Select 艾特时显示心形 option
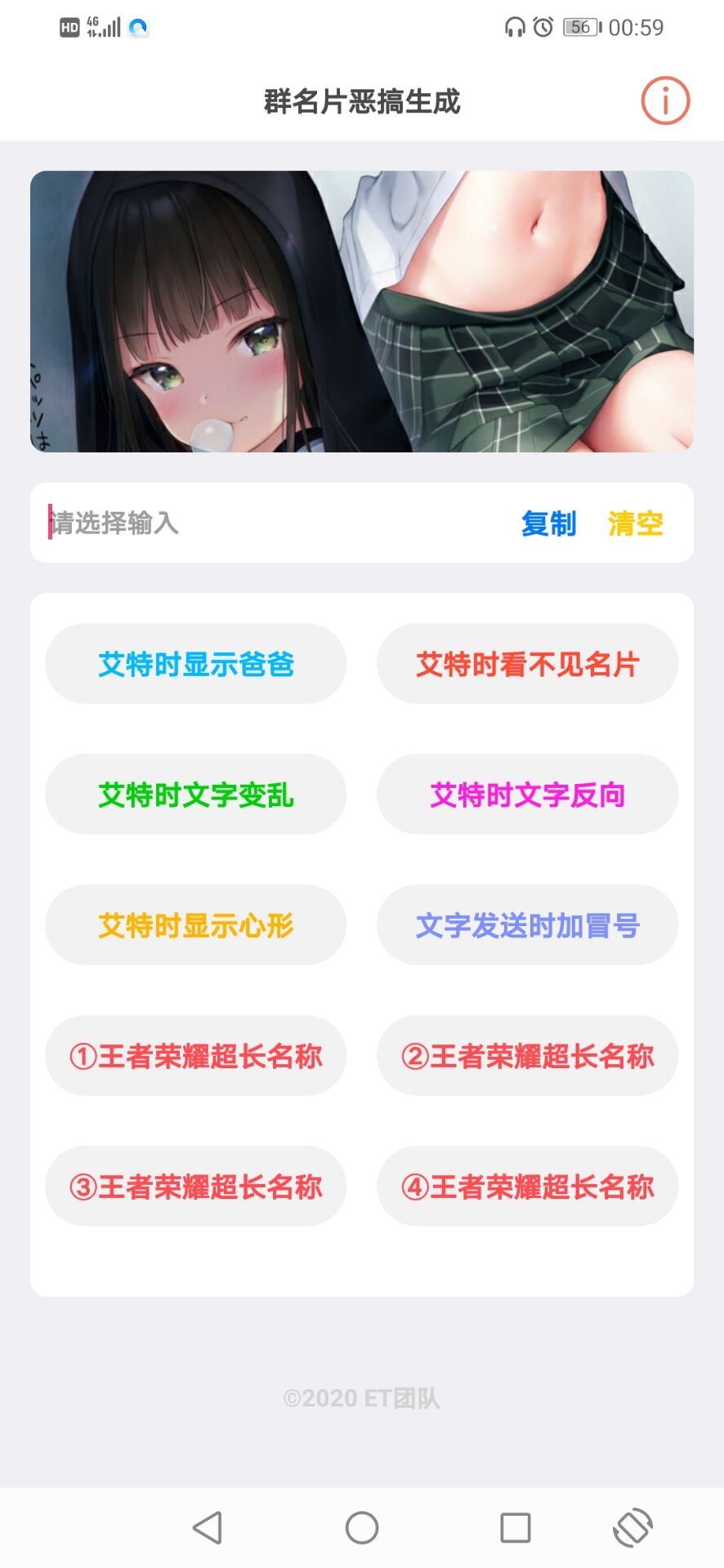724x1568 pixels. point(195,924)
